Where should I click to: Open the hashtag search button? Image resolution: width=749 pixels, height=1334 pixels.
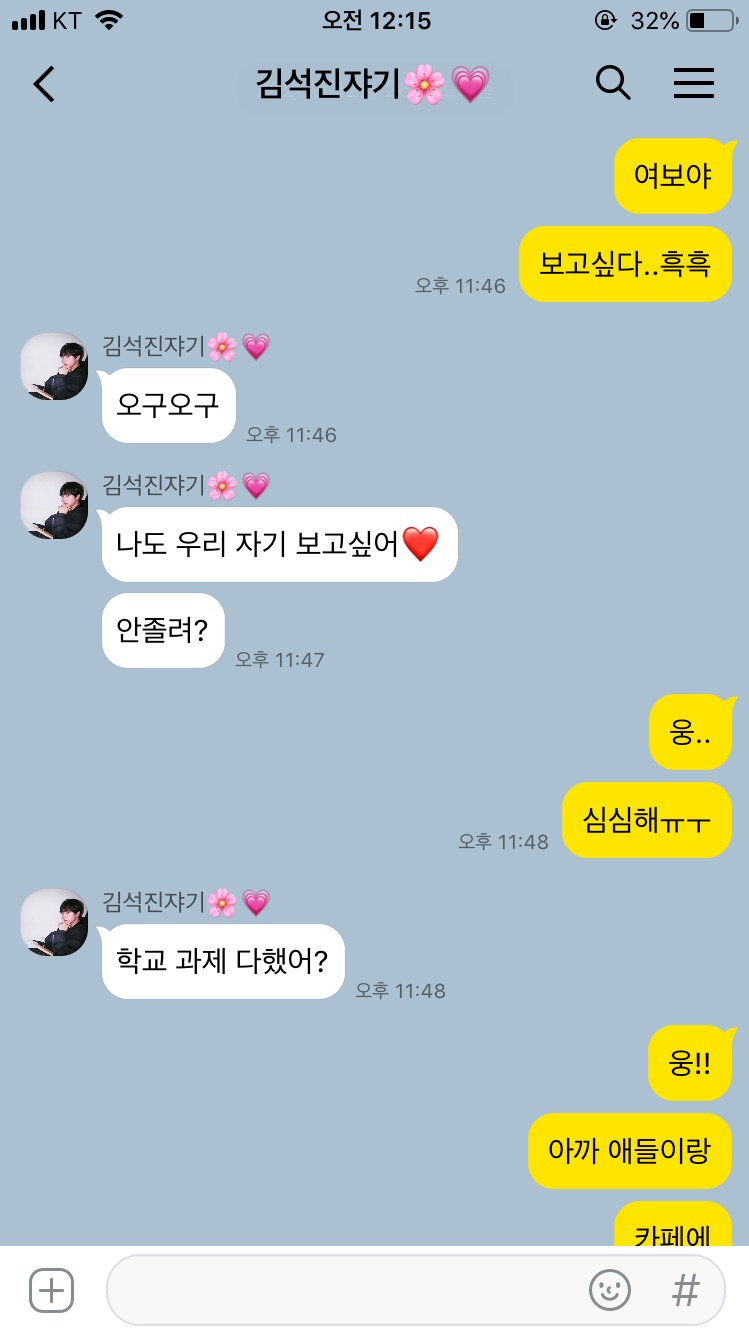686,1290
